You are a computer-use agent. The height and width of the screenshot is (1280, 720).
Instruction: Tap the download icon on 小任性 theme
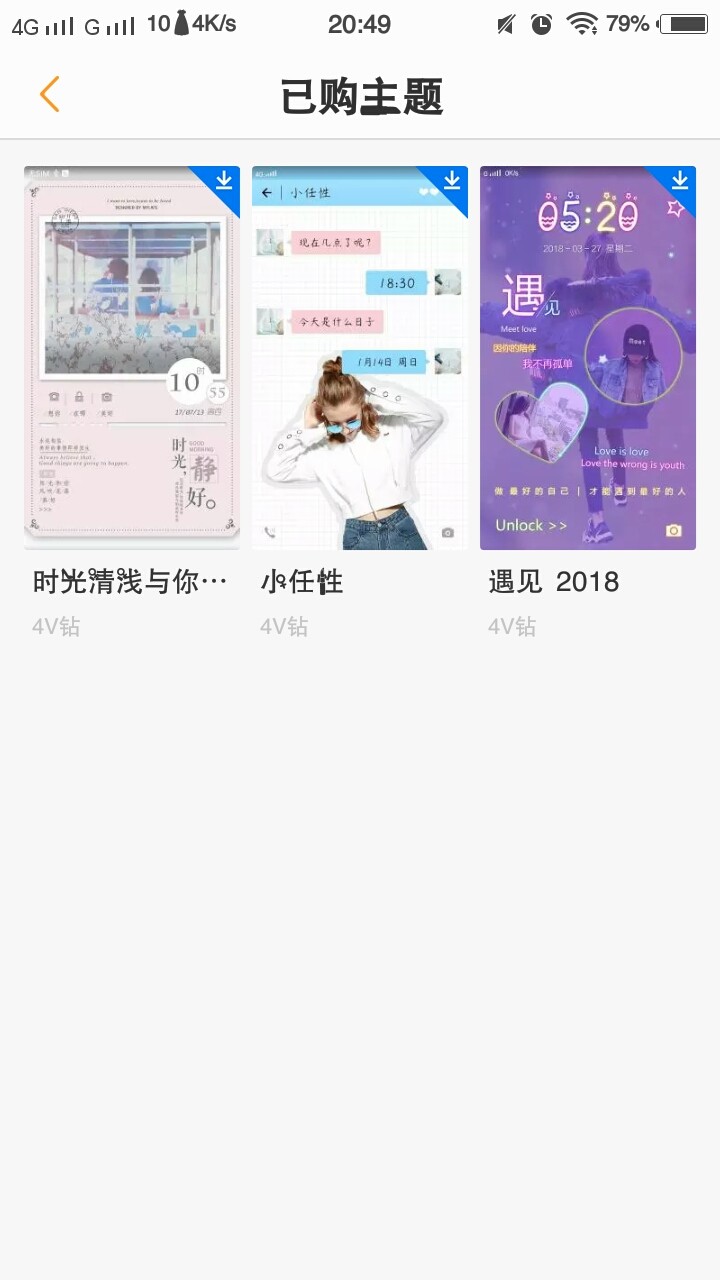pos(451,181)
